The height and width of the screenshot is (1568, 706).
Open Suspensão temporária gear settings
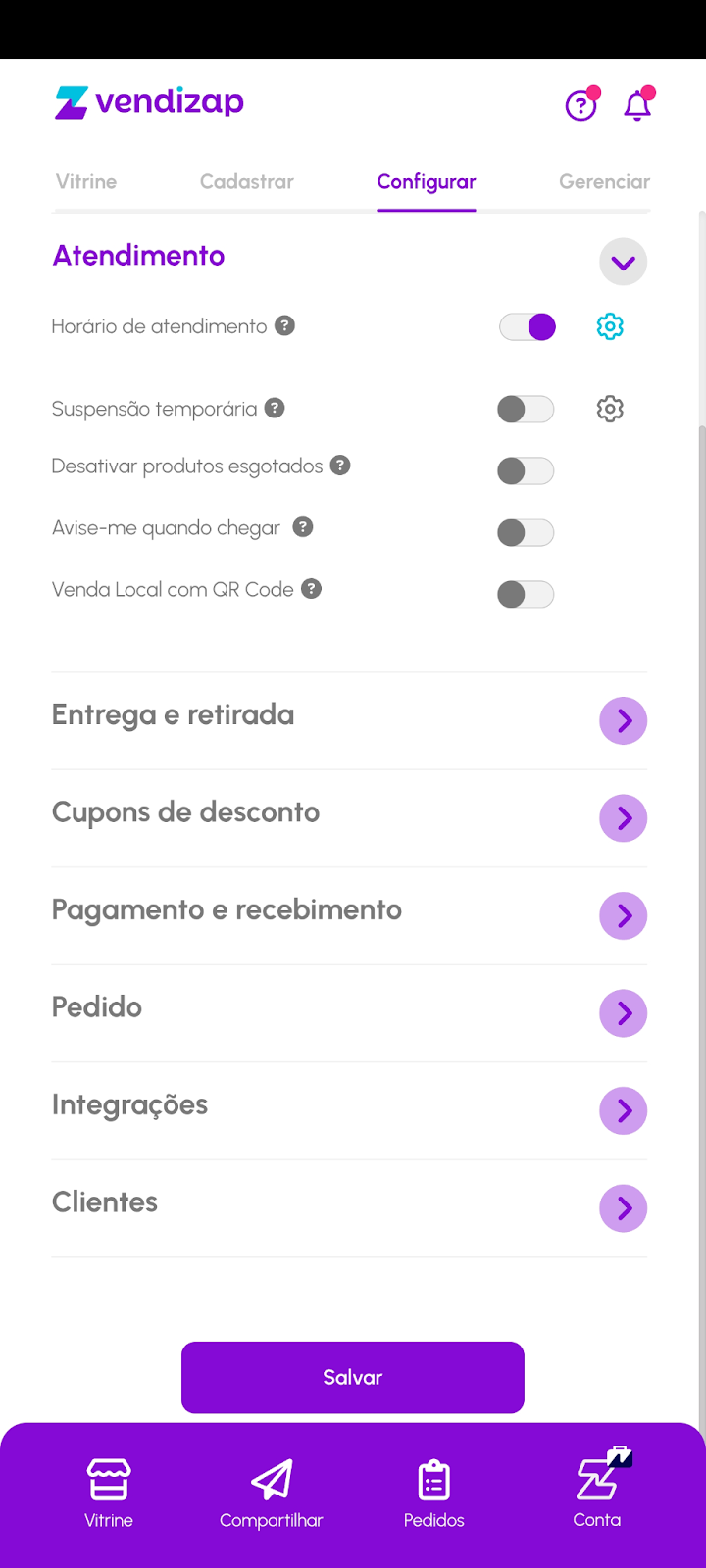[610, 409]
